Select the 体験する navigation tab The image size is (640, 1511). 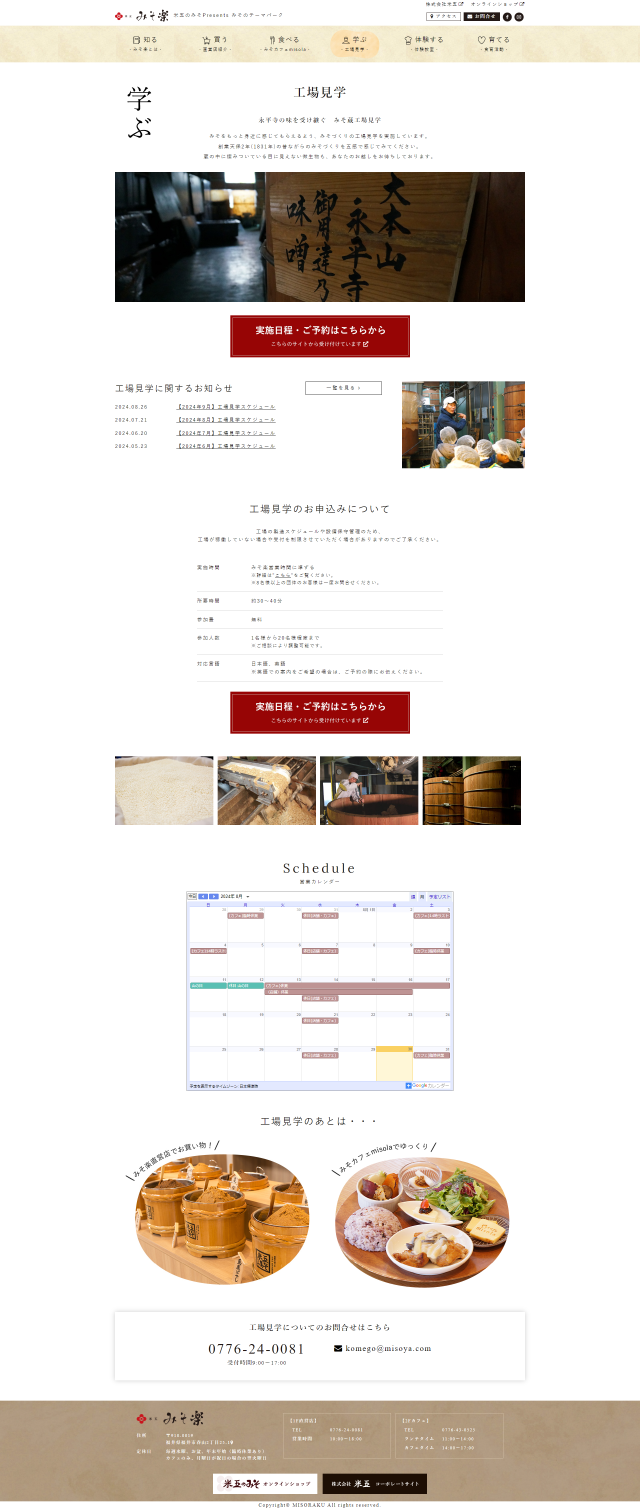[423, 43]
